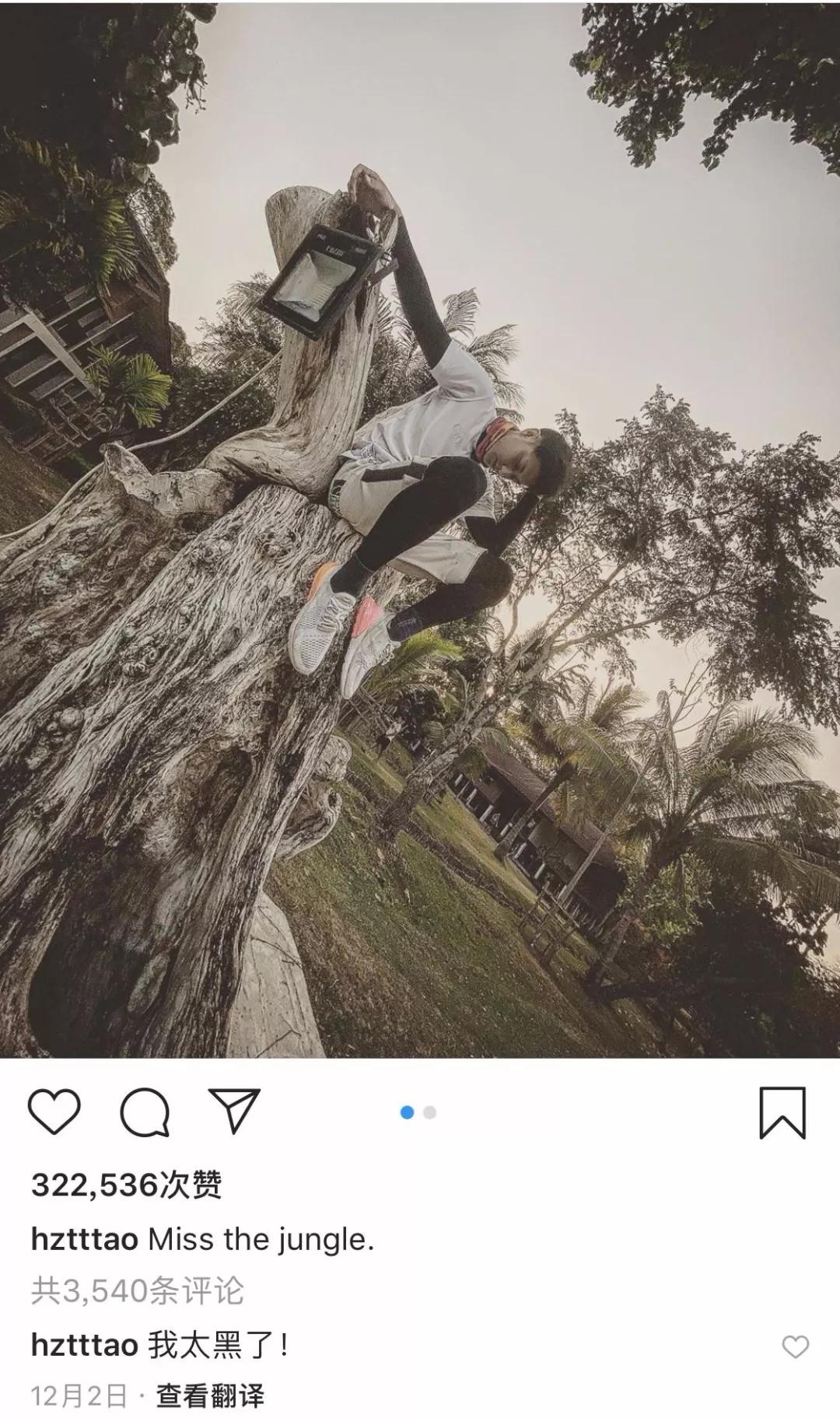Open the jungle photo in the post
840x1418 pixels.
(420, 529)
